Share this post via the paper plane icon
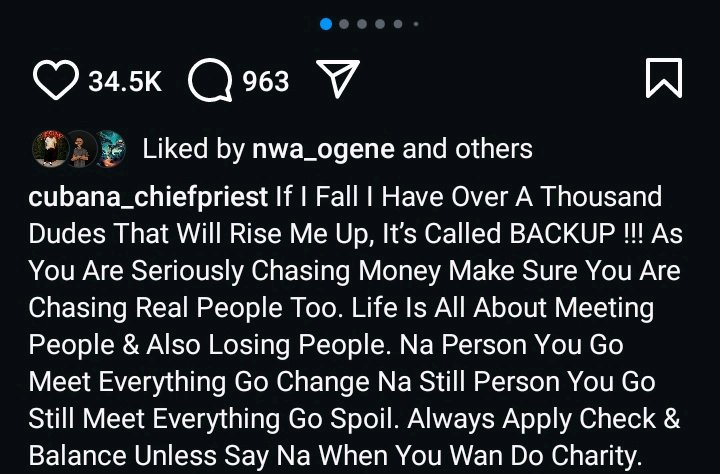The height and width of the screenshot is (474, 720). point(337,80)
